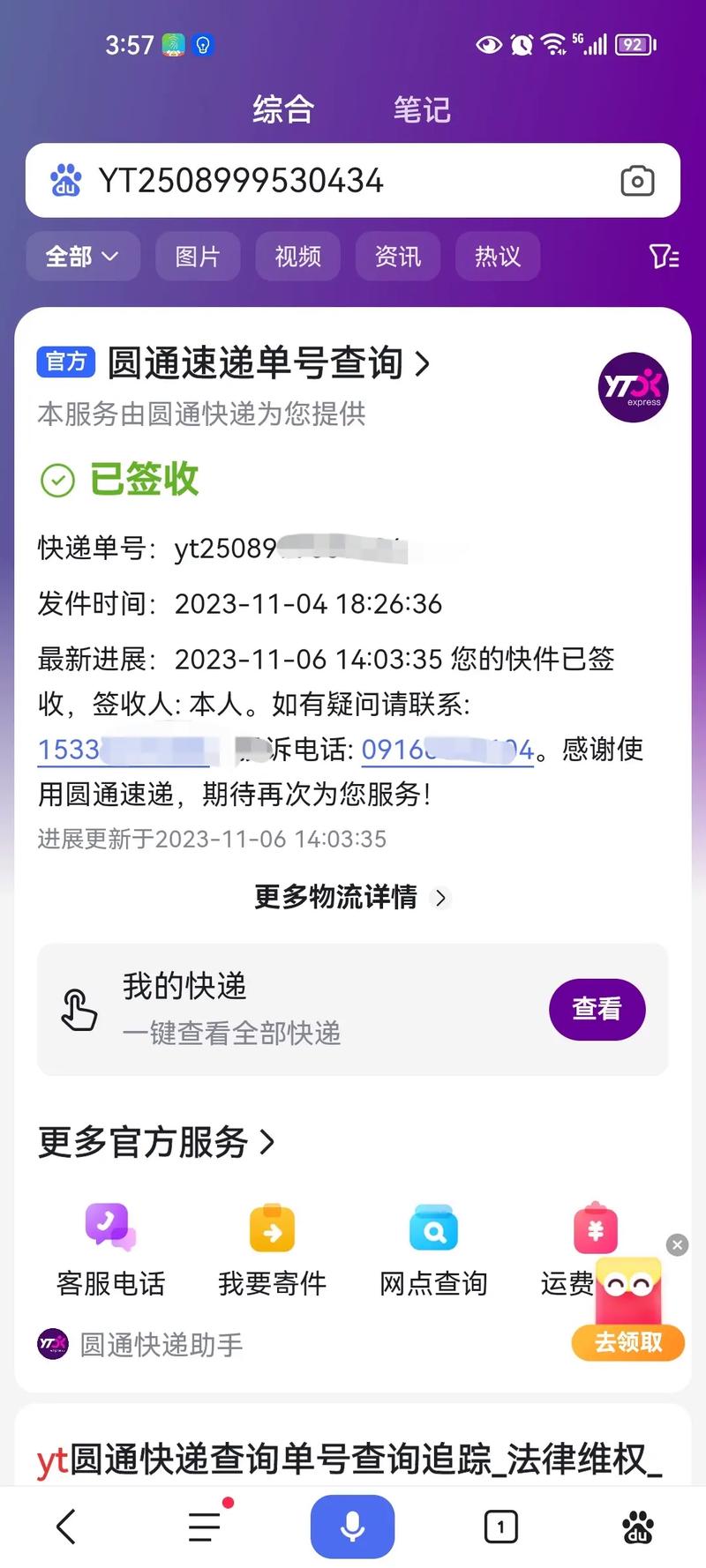Open the Baidu home icon bottom right
The width and height of the screenshot is (706, 1568).
point(637,1526)
